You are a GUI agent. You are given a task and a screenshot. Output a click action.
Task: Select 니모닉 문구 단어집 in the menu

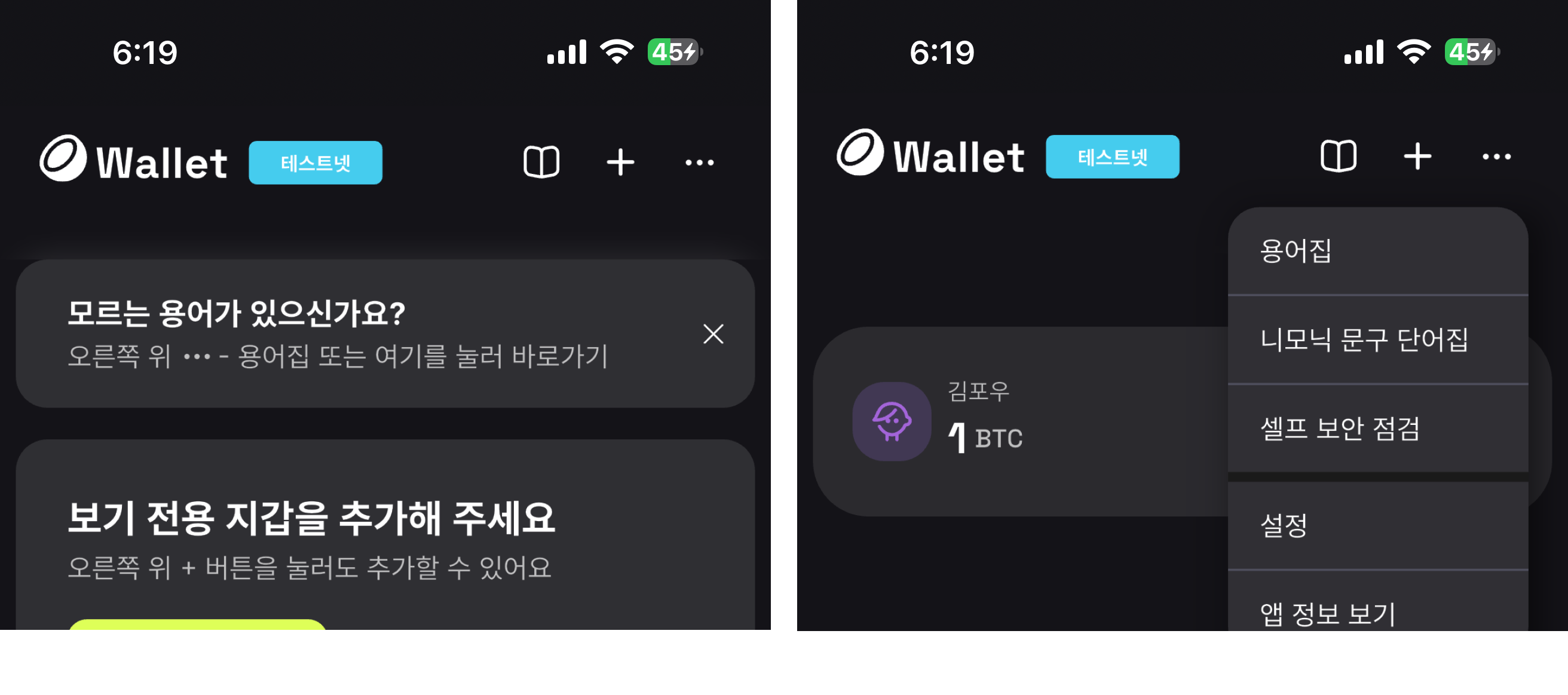click(x=1377, y=339)
